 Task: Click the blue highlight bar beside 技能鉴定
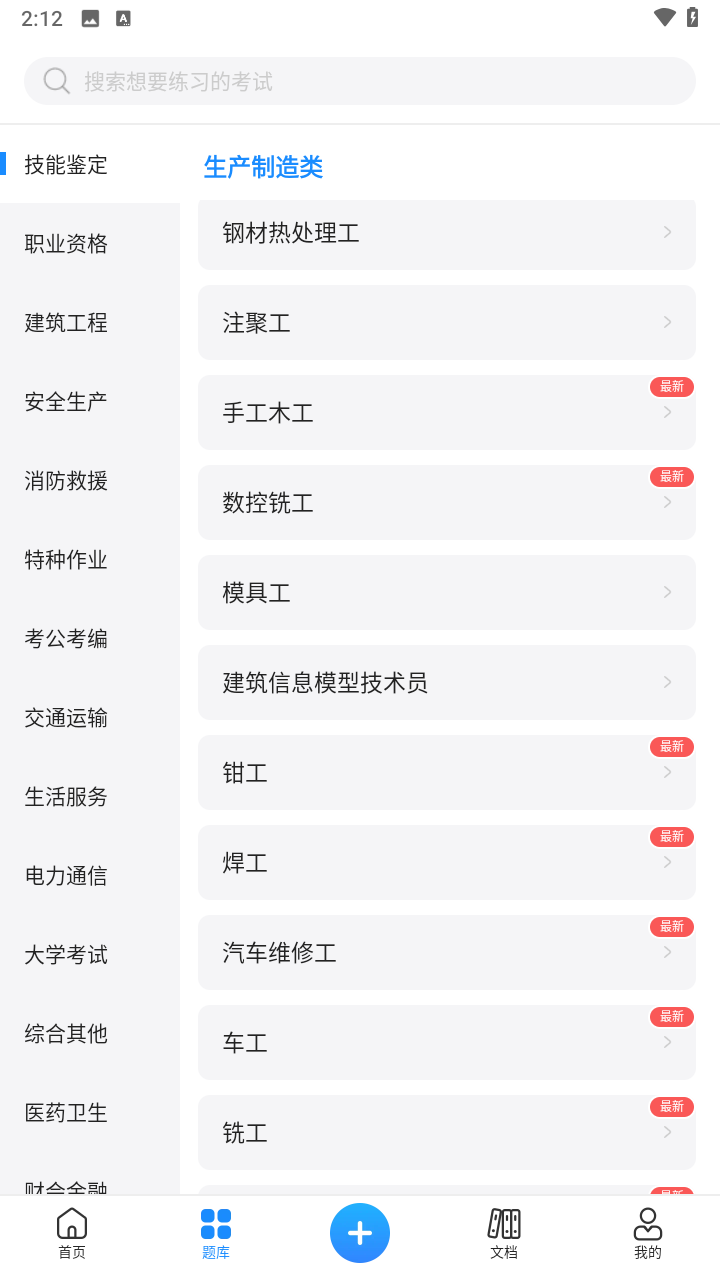point(3,165)
